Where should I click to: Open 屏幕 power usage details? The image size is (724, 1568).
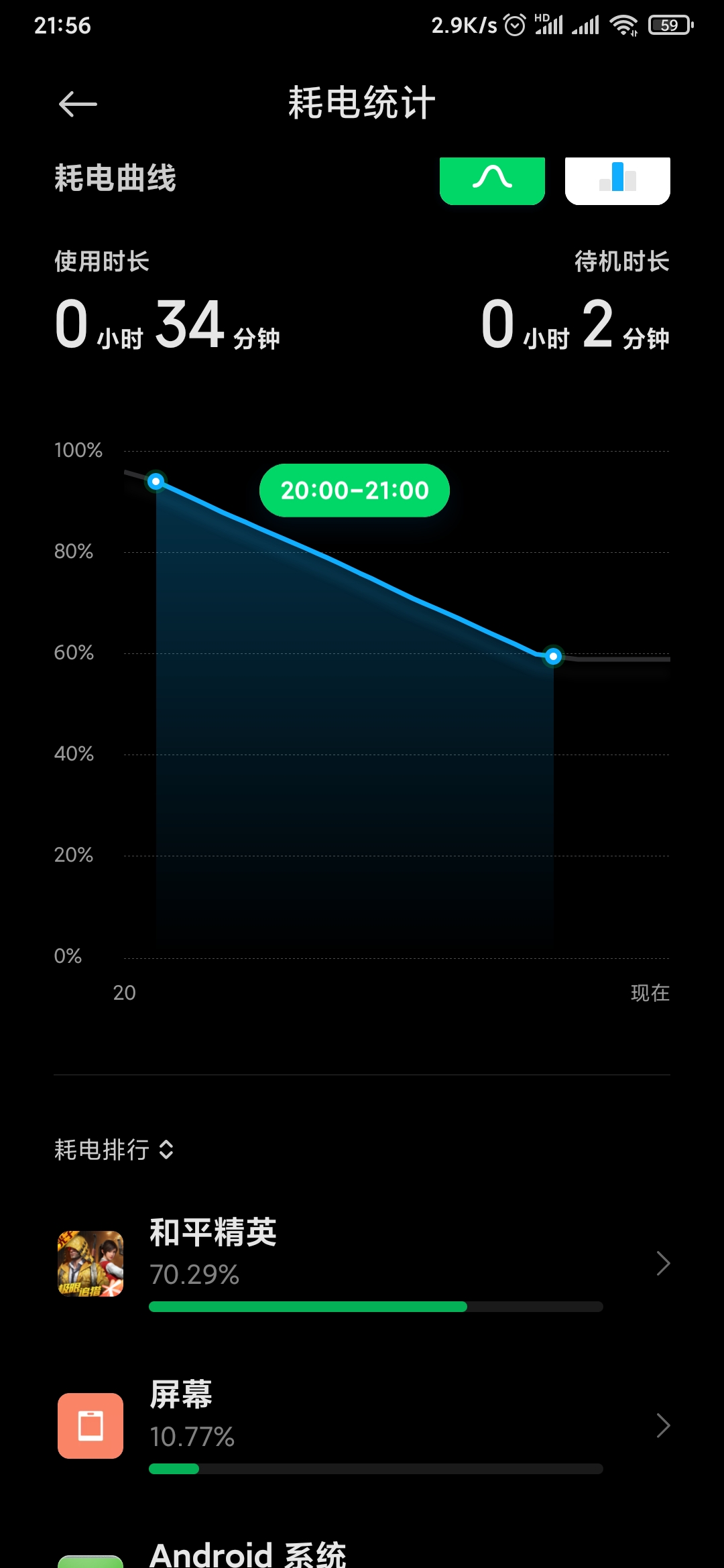point(362,1425)
